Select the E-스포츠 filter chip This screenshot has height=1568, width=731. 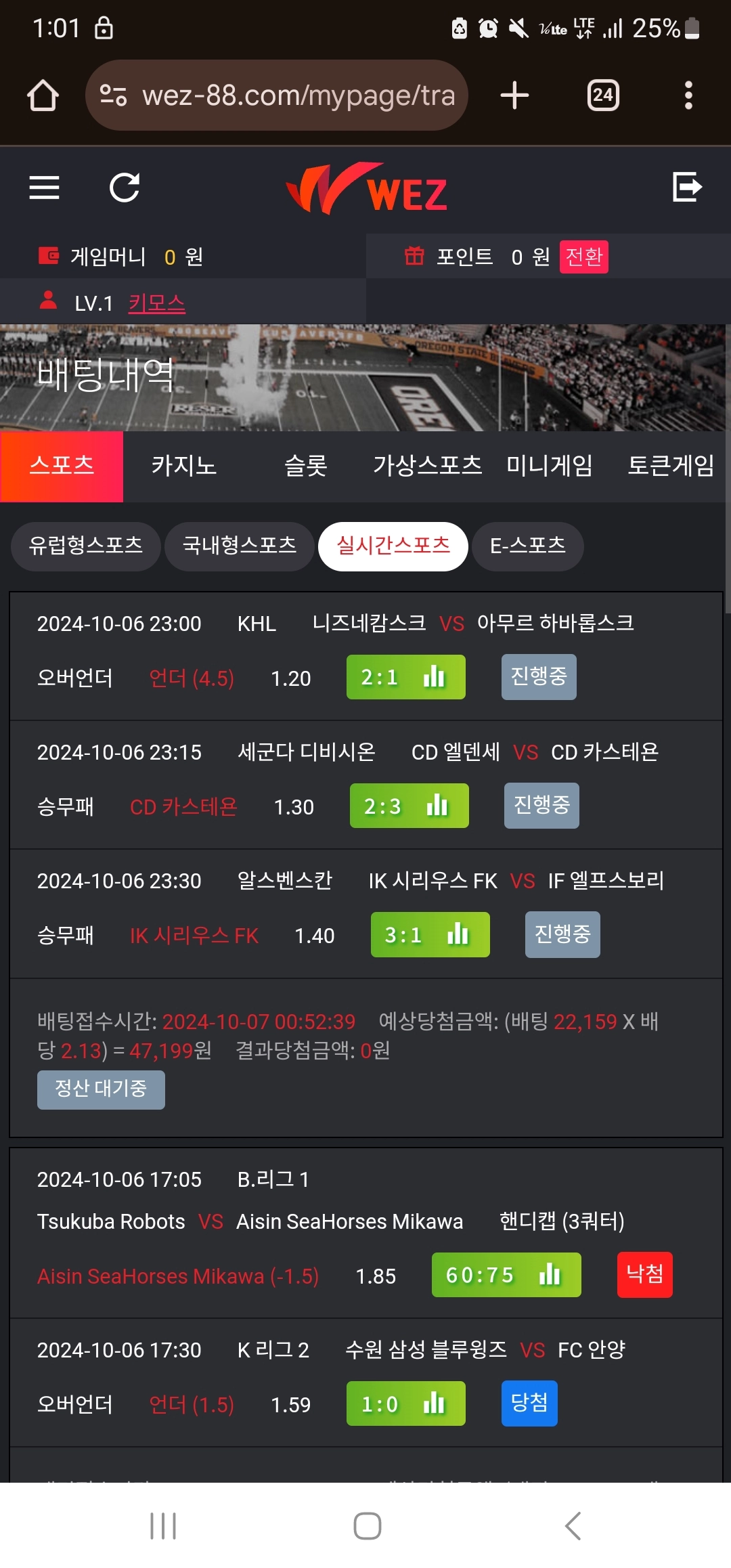tap(528, 546)
